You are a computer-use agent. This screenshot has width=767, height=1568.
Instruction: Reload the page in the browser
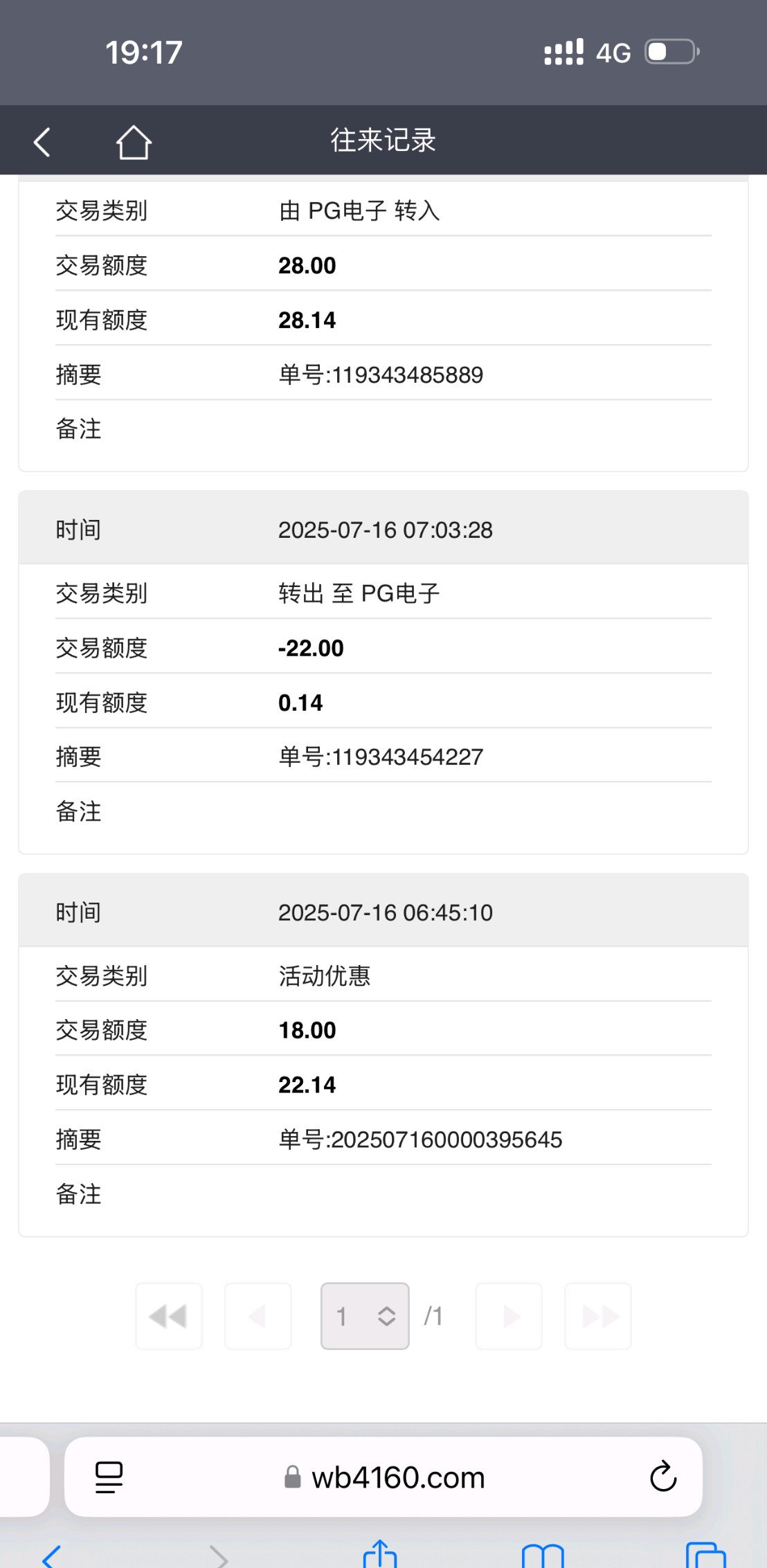point(662,1478)
